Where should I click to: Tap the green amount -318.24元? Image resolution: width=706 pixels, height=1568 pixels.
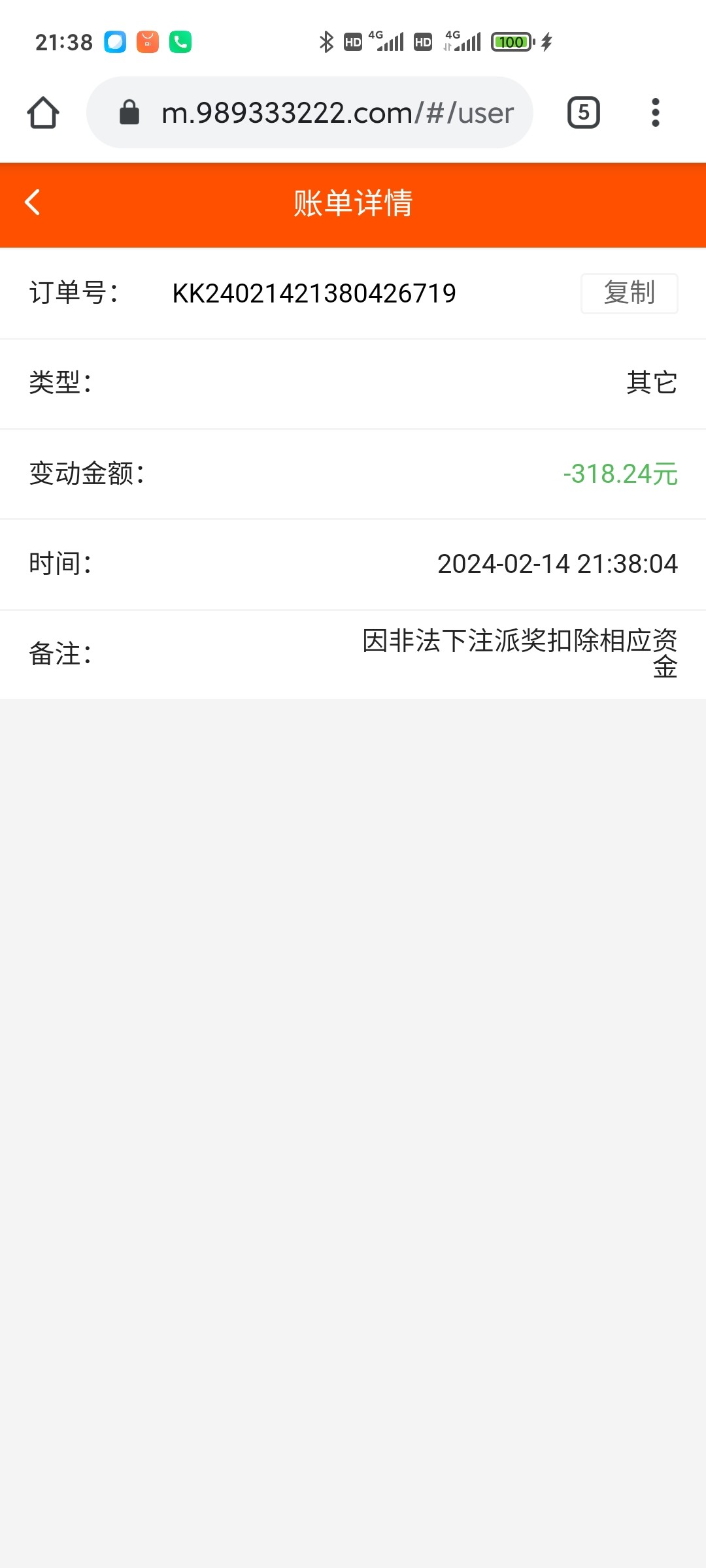(620, 474)
